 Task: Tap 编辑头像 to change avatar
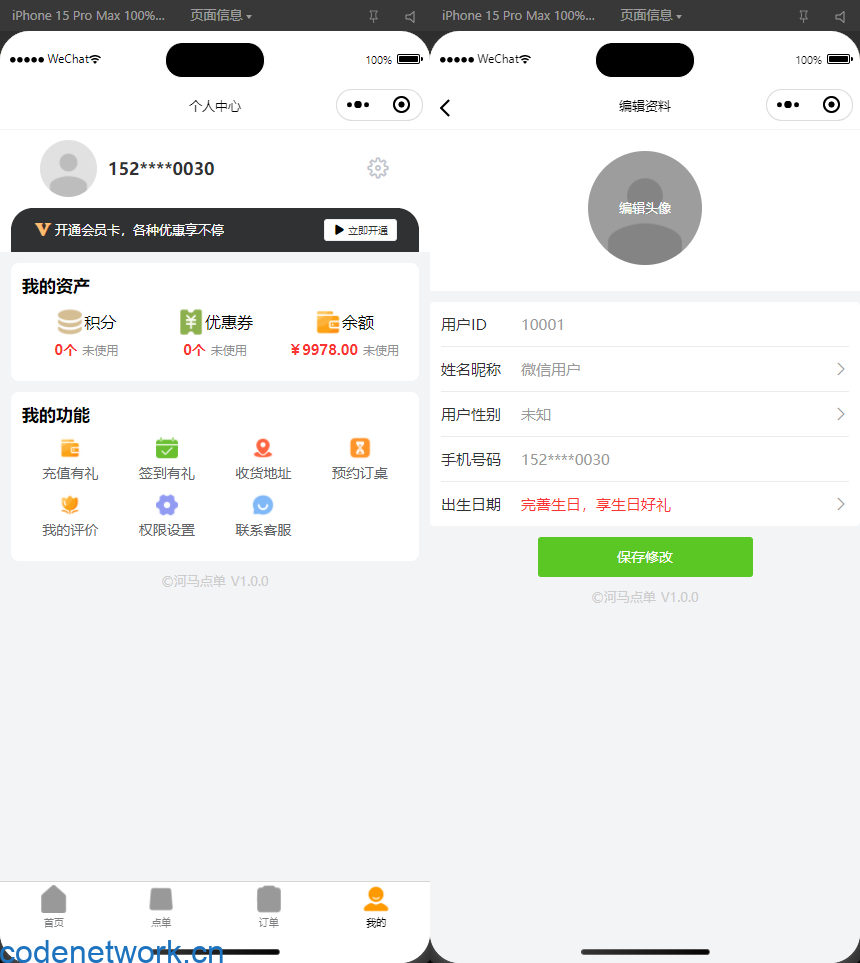point(645,208)
